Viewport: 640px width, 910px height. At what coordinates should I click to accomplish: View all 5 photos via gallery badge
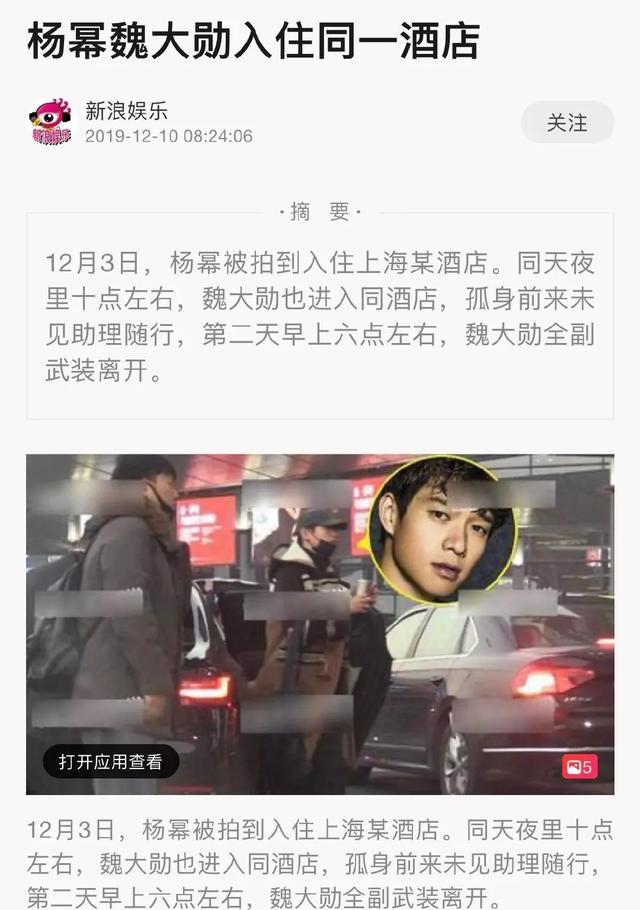[x=580, y=767]
